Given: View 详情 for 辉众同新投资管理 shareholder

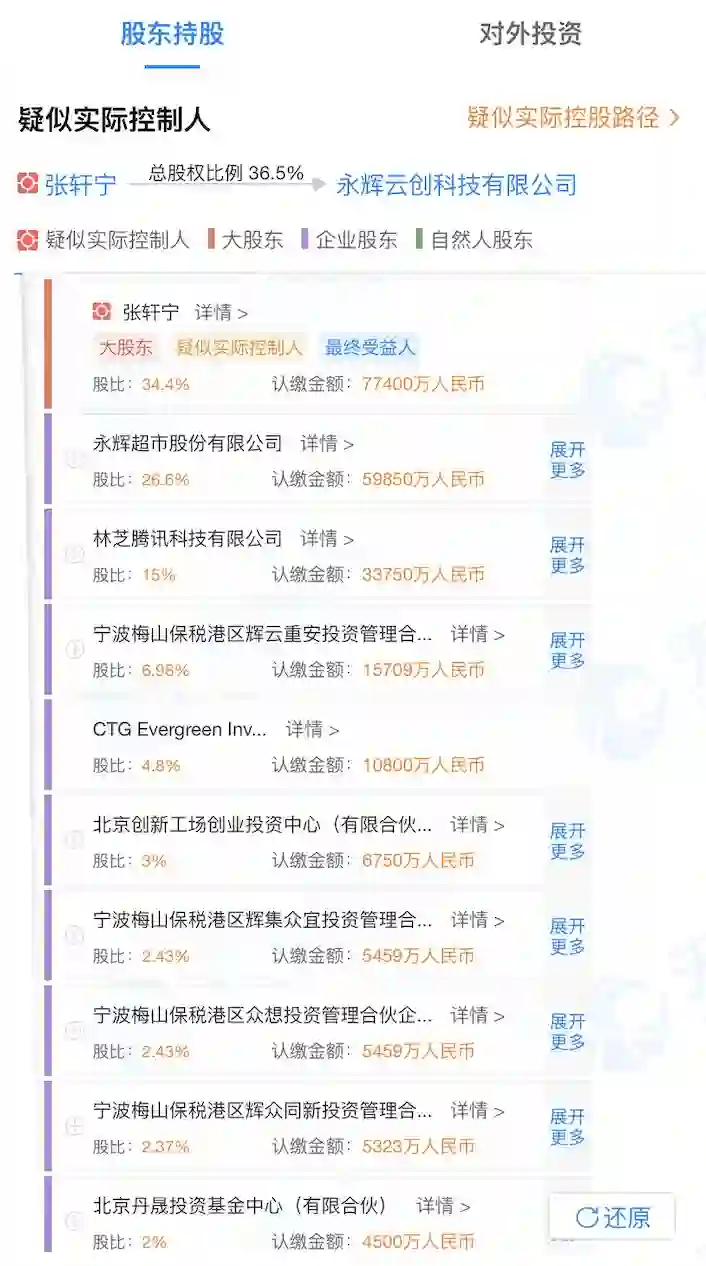Looking at the screenshot, I should [477, 1111].
